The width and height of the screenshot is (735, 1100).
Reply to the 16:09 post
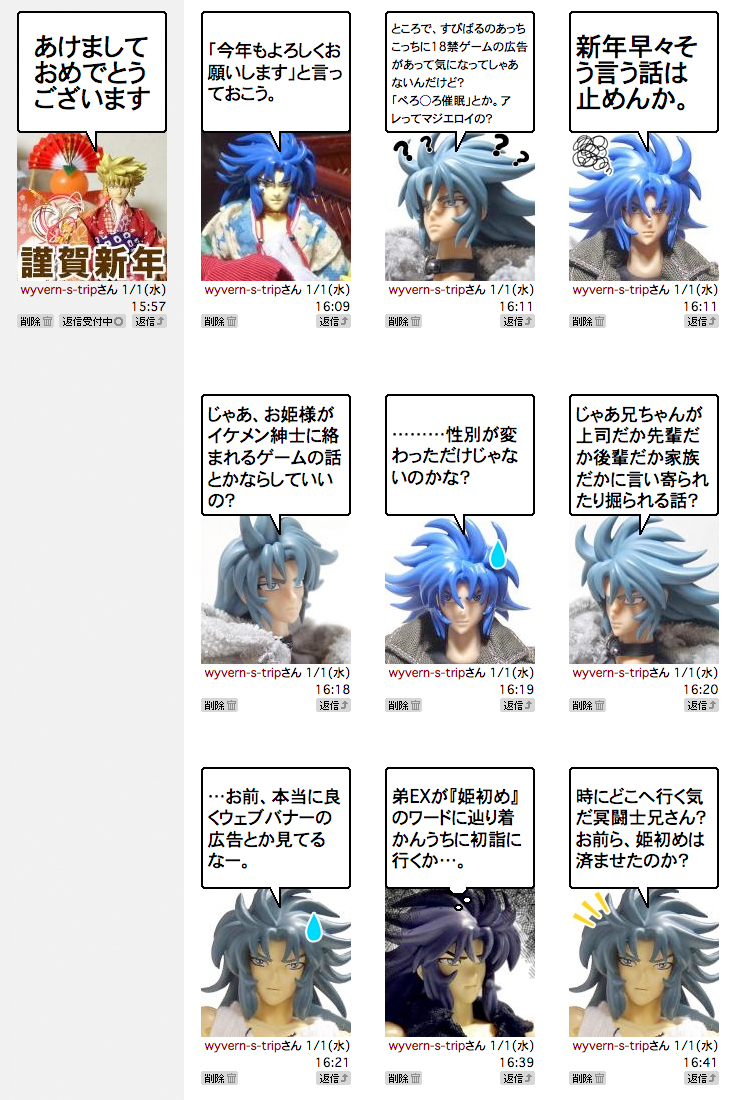tap(334, 322)
